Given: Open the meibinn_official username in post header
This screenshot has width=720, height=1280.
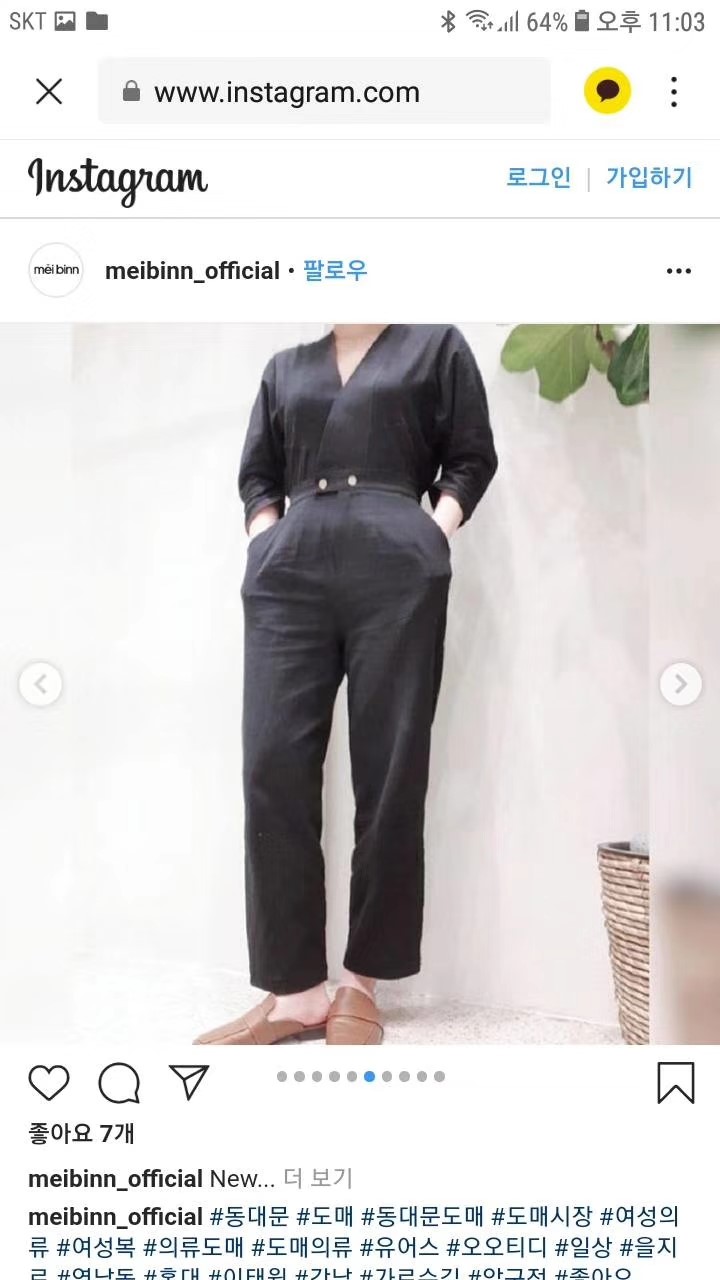Looking at the screenshot, I should coord(192,271).
